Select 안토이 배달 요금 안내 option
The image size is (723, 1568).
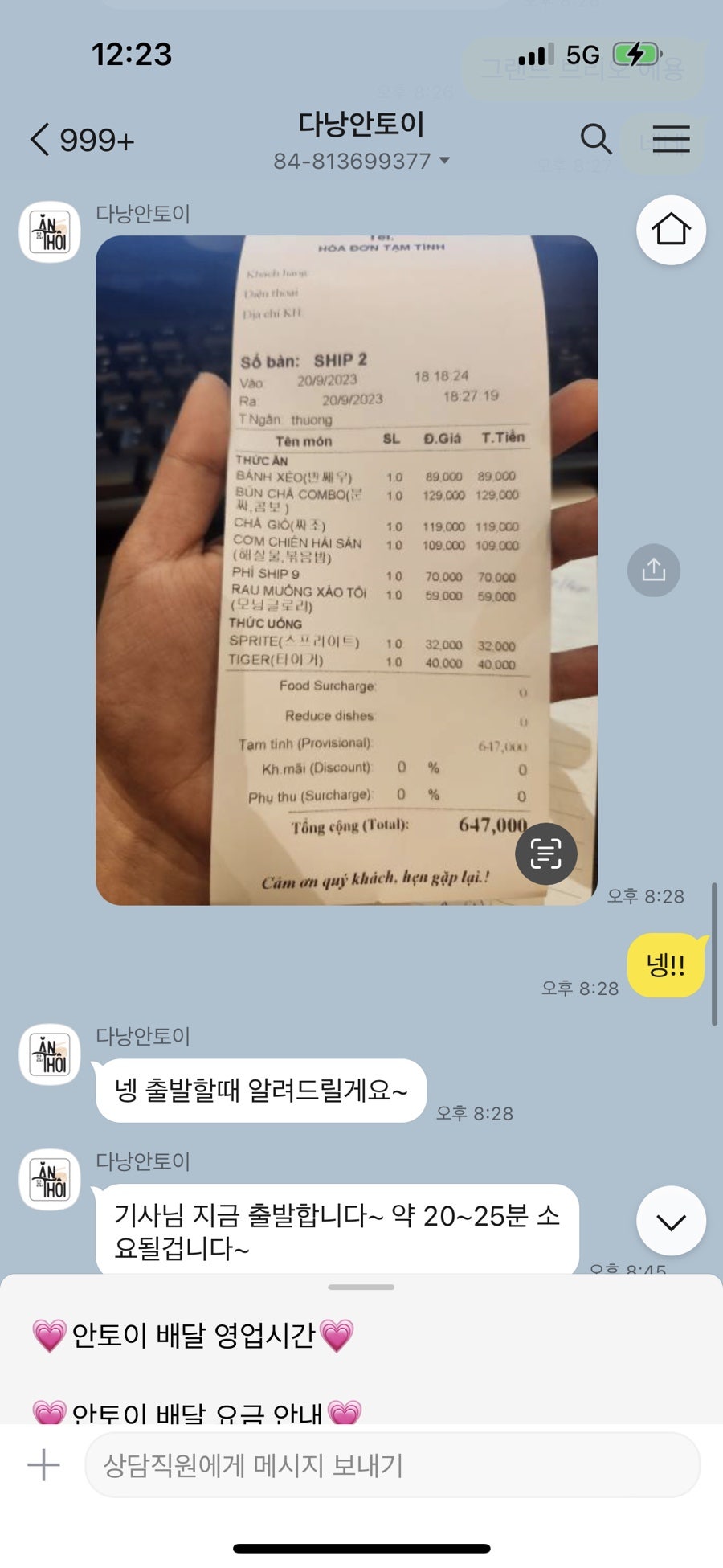coord(197,1410)
